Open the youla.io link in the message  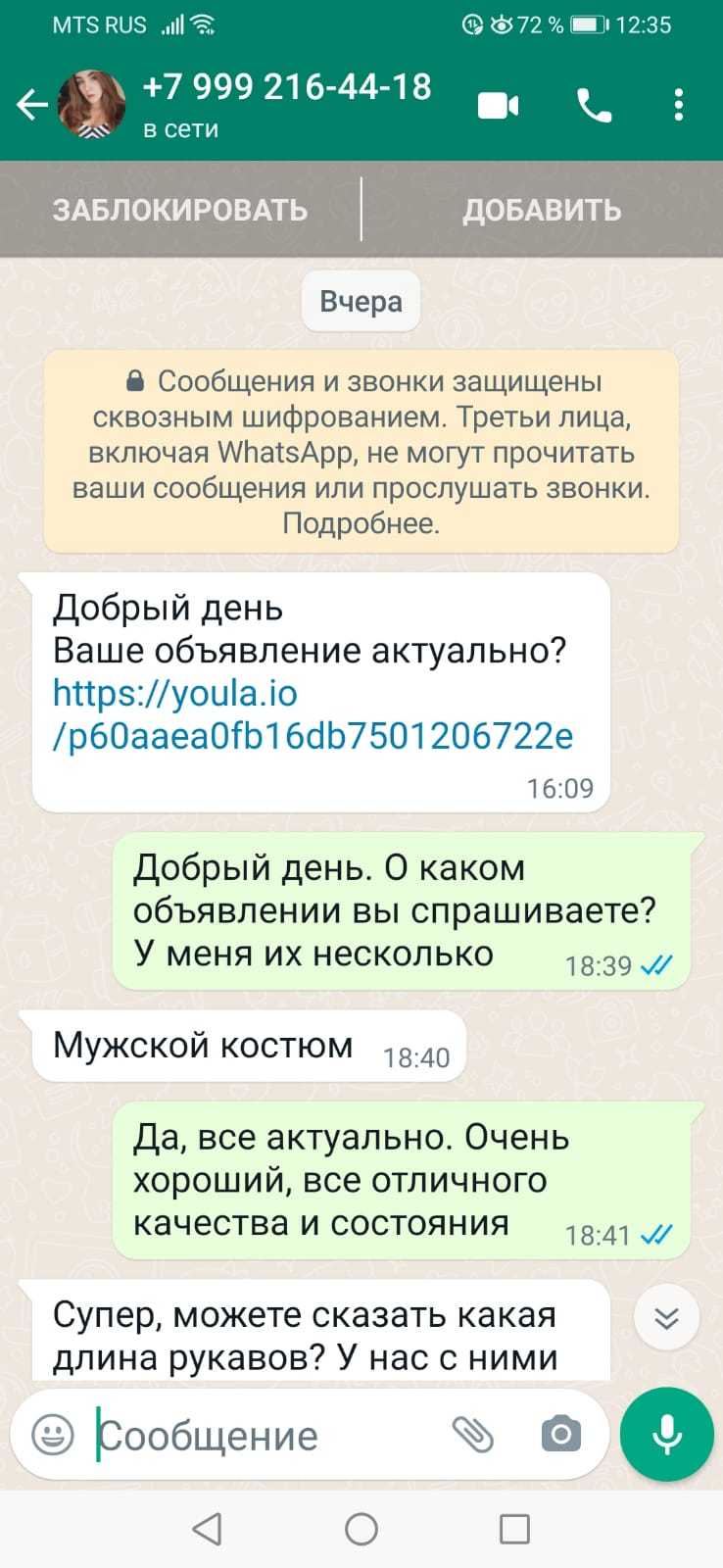[x=312, y=714]
